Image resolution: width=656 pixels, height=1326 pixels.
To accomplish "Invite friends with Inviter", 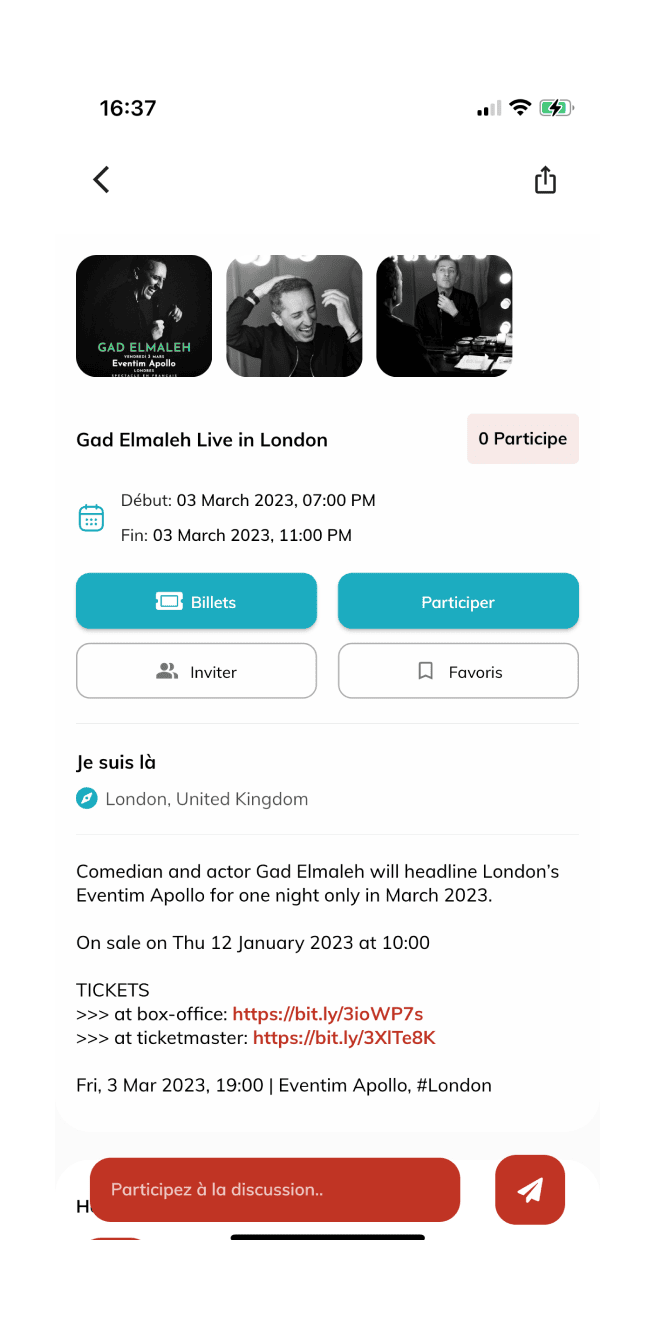I will pyautogui.click(x=196, y=671).
